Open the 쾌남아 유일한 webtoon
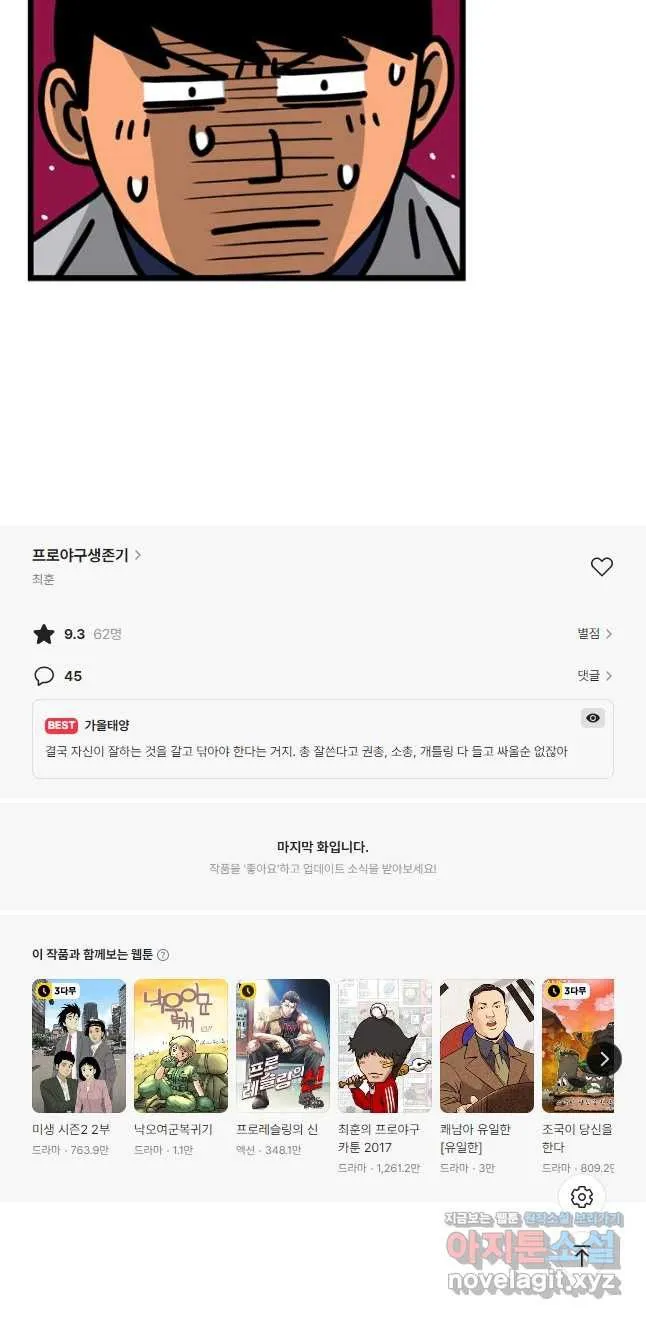Image resolution: width=646 pixels, height=1319 pixels. tap(487, 1046)
